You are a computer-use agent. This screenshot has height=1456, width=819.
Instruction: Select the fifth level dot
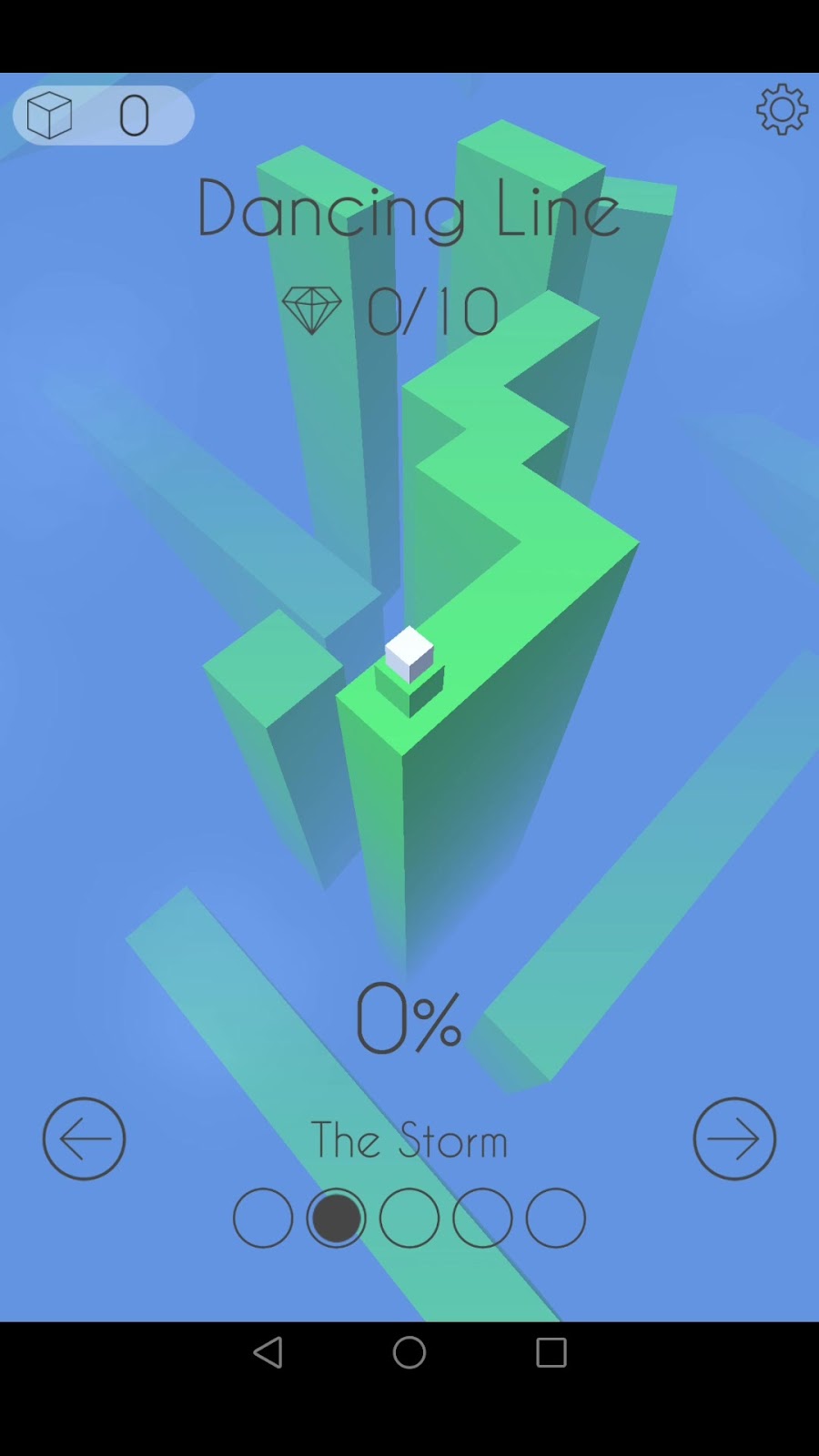click(x=555, y=1218)
